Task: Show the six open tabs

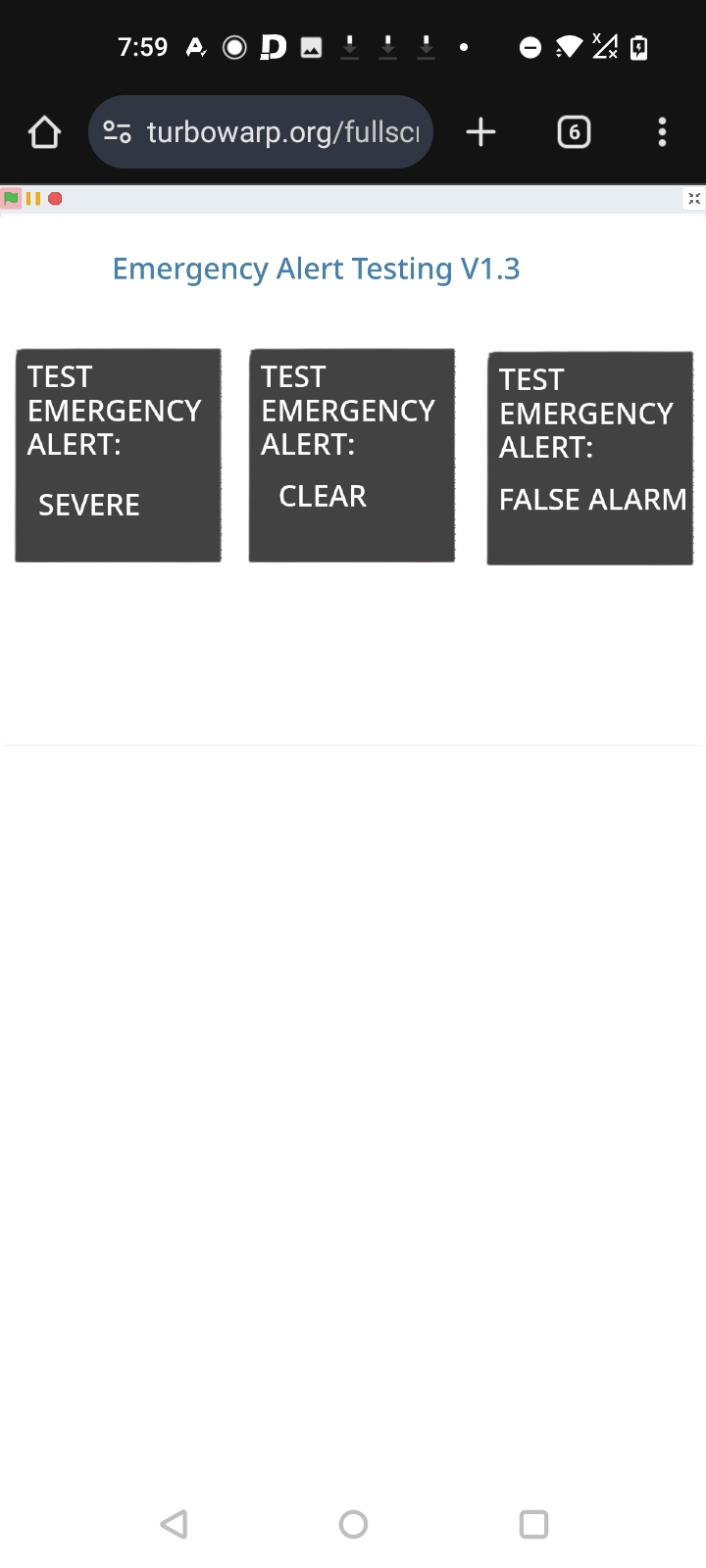Action: click(575, 132)
